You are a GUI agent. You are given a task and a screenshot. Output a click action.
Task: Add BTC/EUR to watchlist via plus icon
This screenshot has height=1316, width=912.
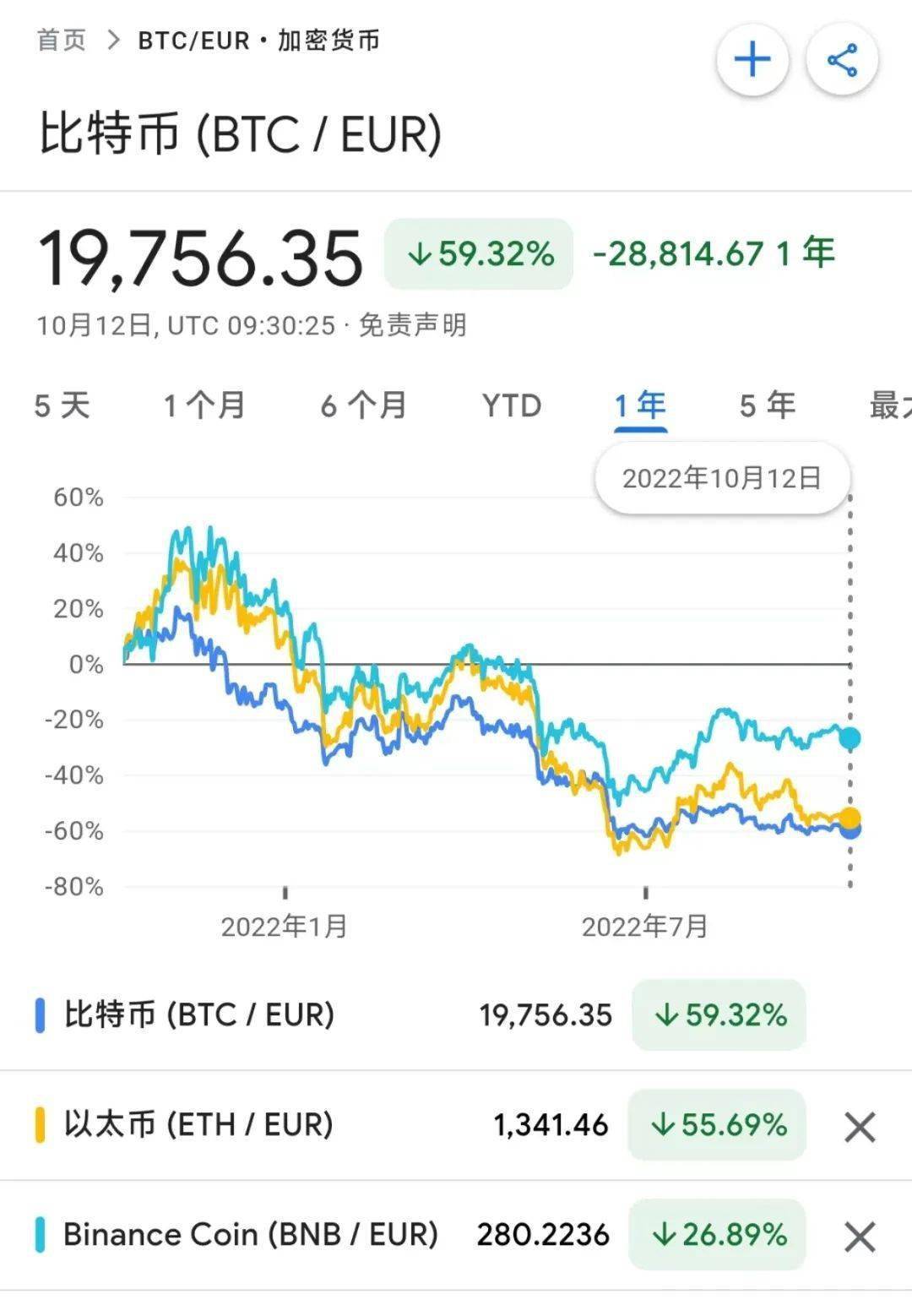click(752, 59)
